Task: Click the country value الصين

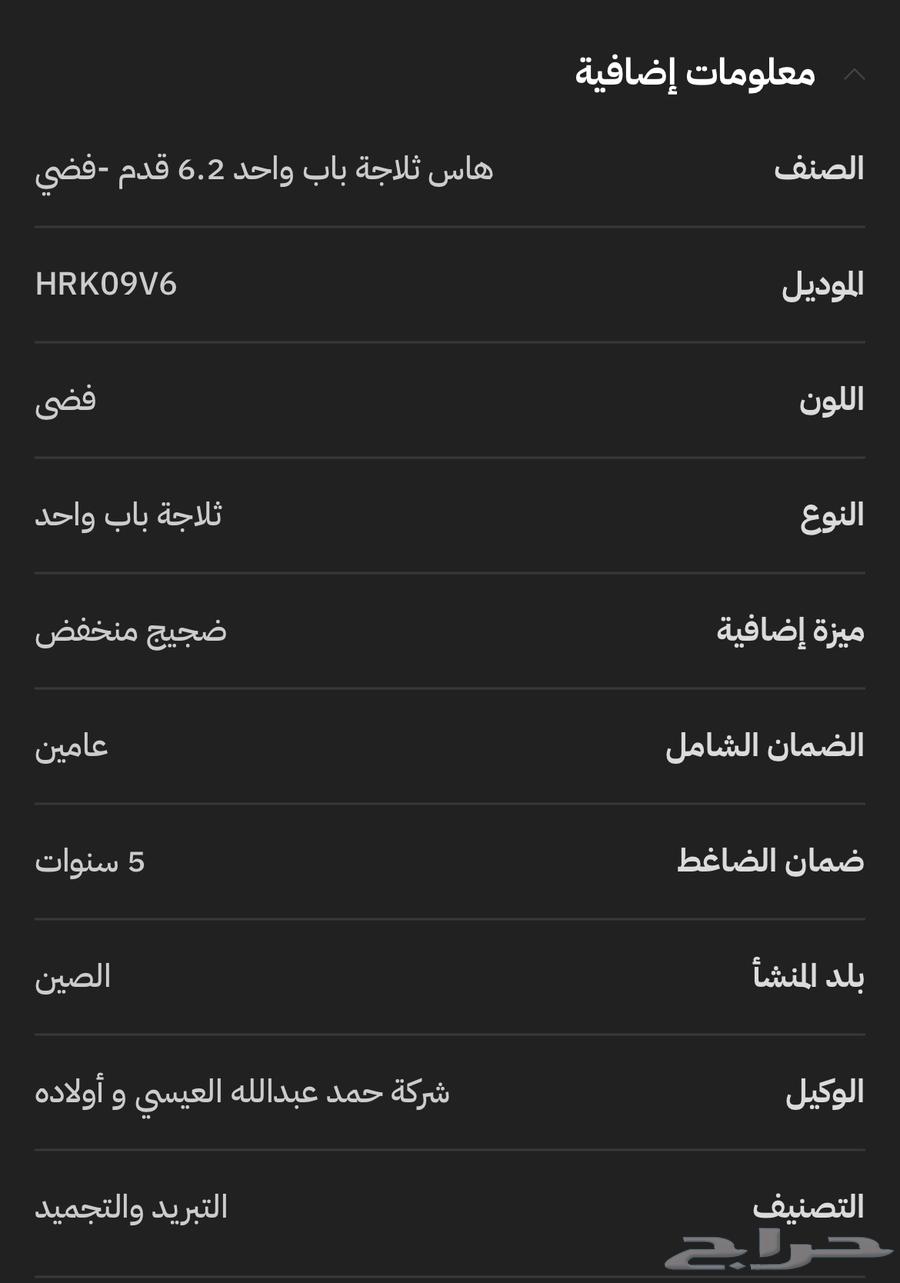Action: tap(71, 975)
